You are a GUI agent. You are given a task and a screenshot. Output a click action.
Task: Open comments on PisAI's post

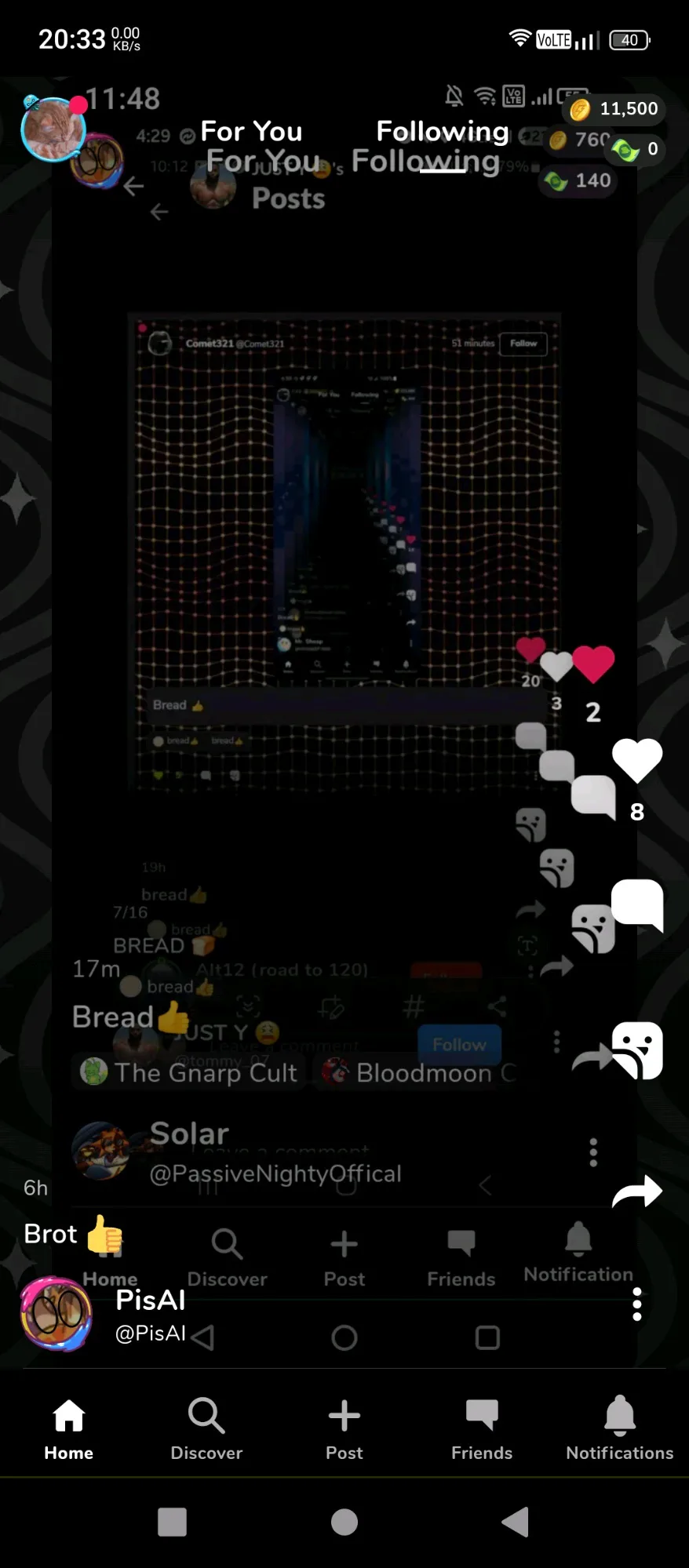point(636,904)
